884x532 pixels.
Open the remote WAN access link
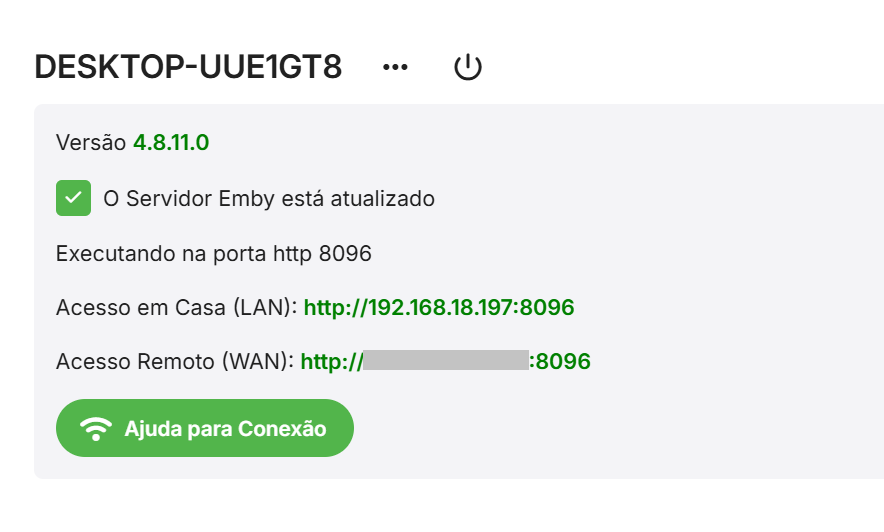[445, 361]
